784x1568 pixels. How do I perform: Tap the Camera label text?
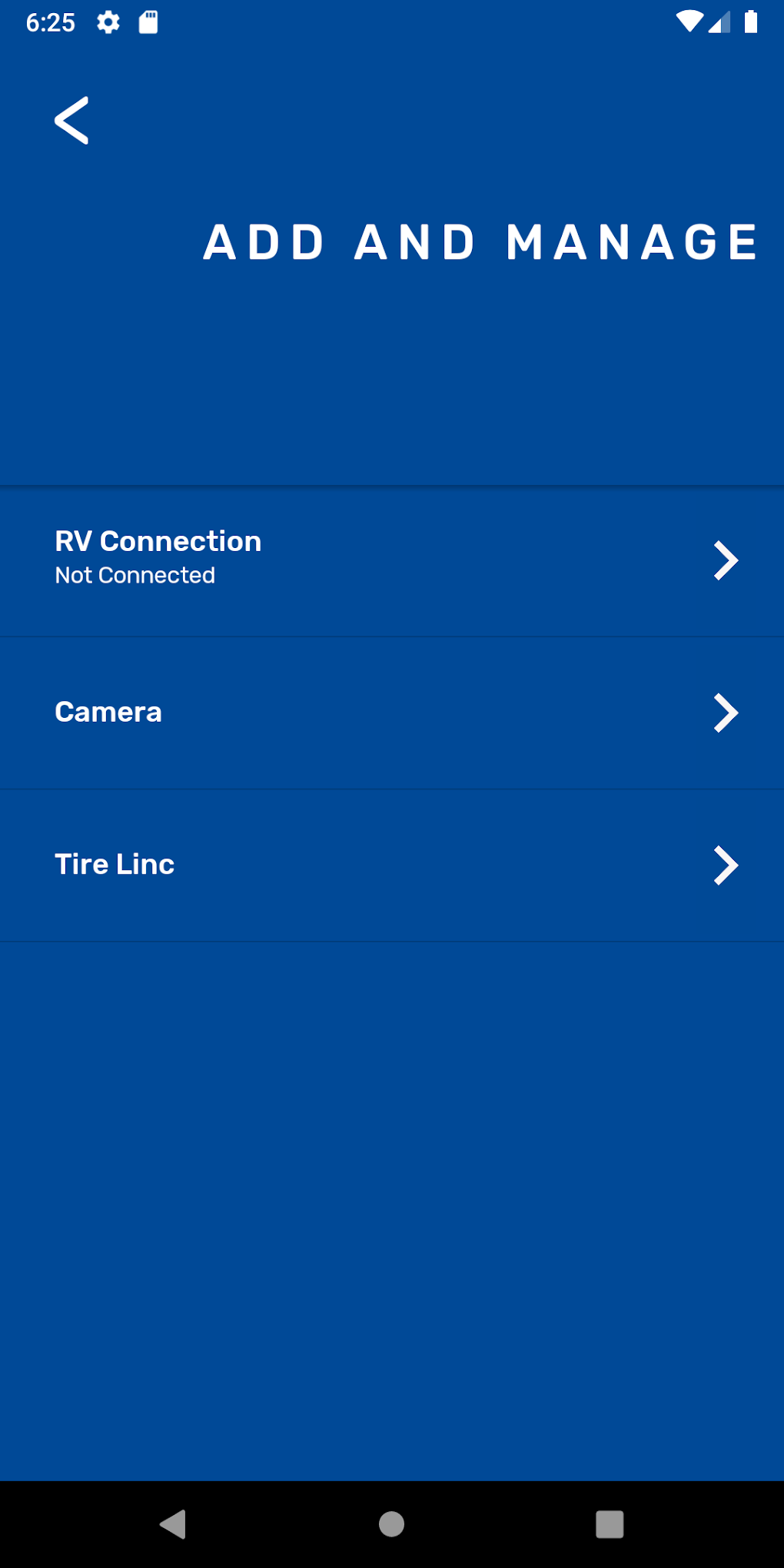click(x=108, y=713)
